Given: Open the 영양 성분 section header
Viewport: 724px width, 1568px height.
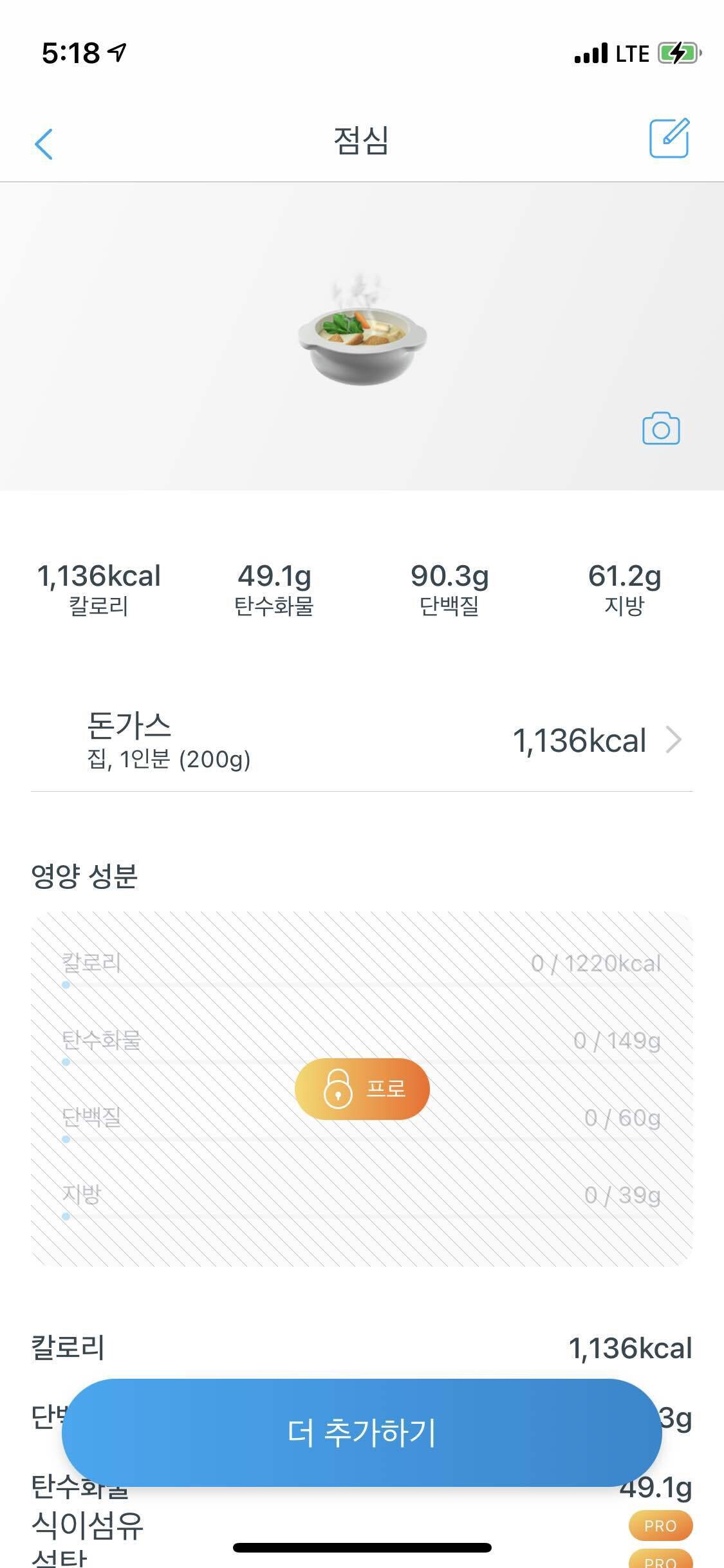Looking at the screenshot, I should 86,874.
